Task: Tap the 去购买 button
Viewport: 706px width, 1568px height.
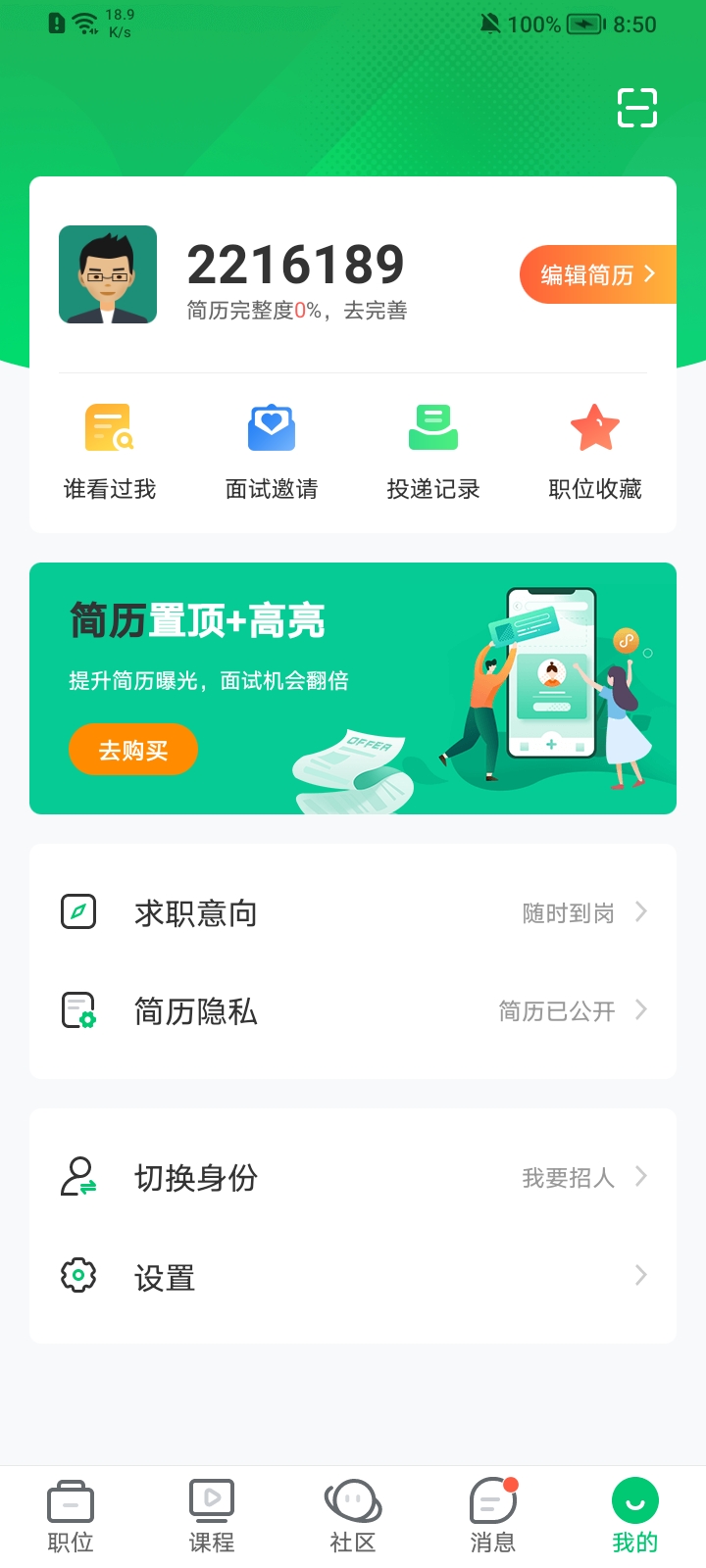Action: pyautogui.click(x=132, y=749)
